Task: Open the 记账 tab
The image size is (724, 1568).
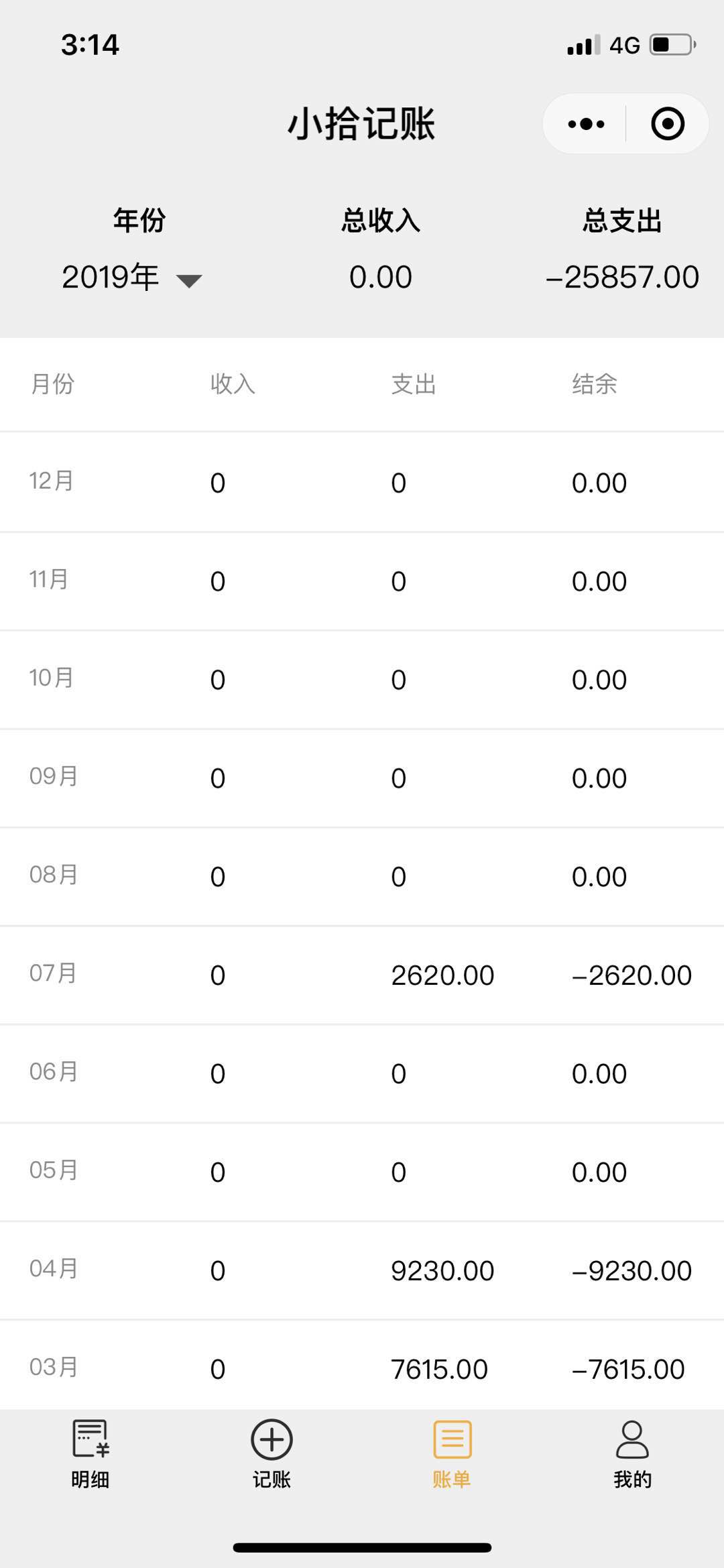Action: pos(271,1454)
